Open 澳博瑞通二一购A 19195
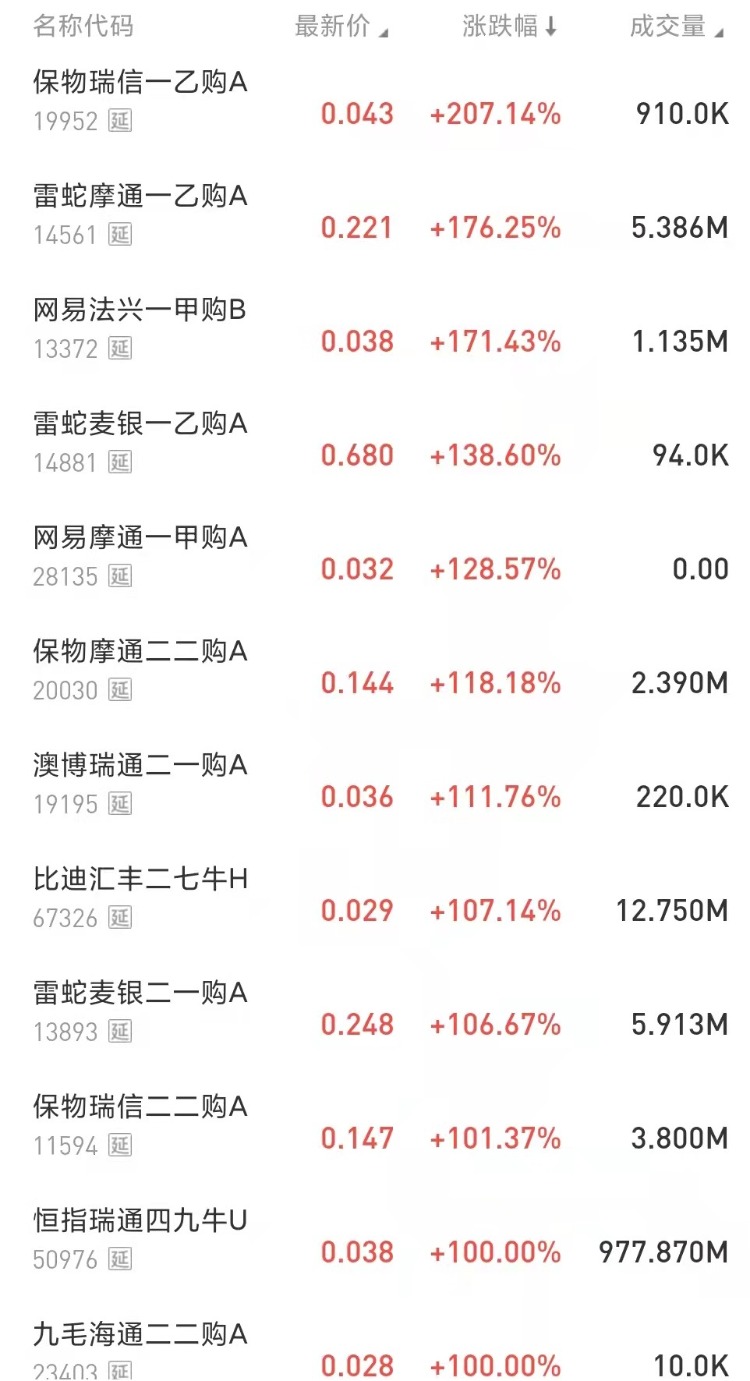 click(x=375, y=784)
